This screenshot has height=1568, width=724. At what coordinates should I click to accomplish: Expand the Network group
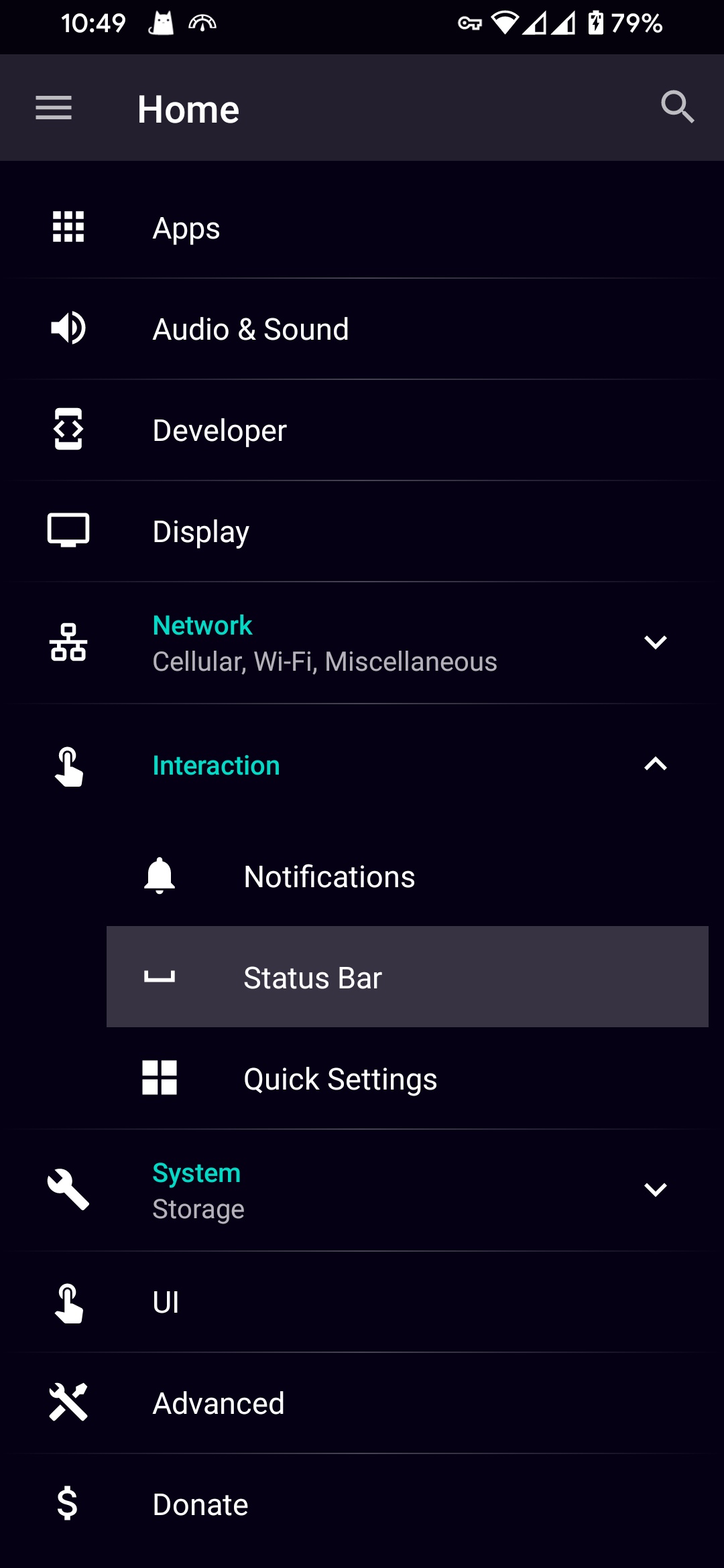pyautogui.click(x=362, y=643)
